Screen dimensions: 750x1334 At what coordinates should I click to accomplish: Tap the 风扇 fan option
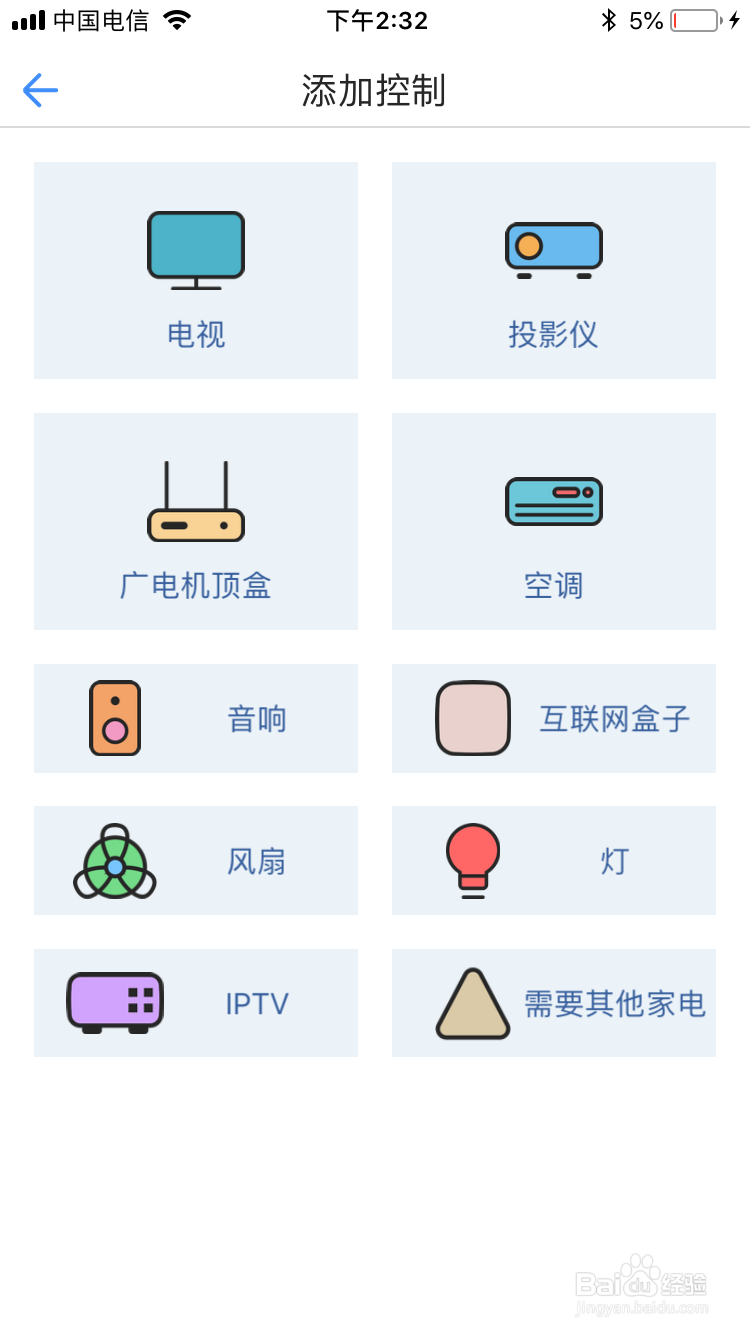coord(196,860)
